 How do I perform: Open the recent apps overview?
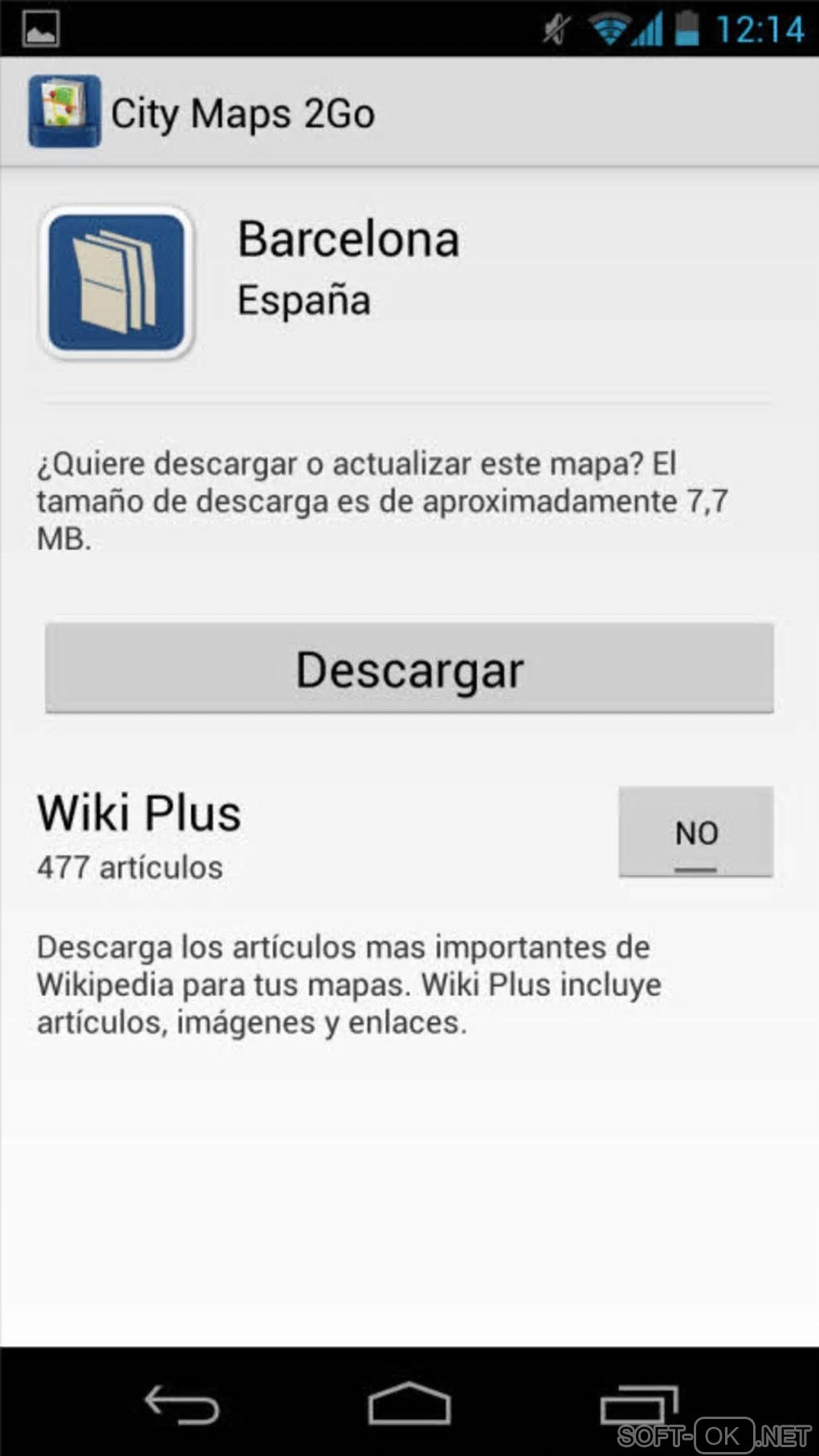click(x=638, y=1405)
